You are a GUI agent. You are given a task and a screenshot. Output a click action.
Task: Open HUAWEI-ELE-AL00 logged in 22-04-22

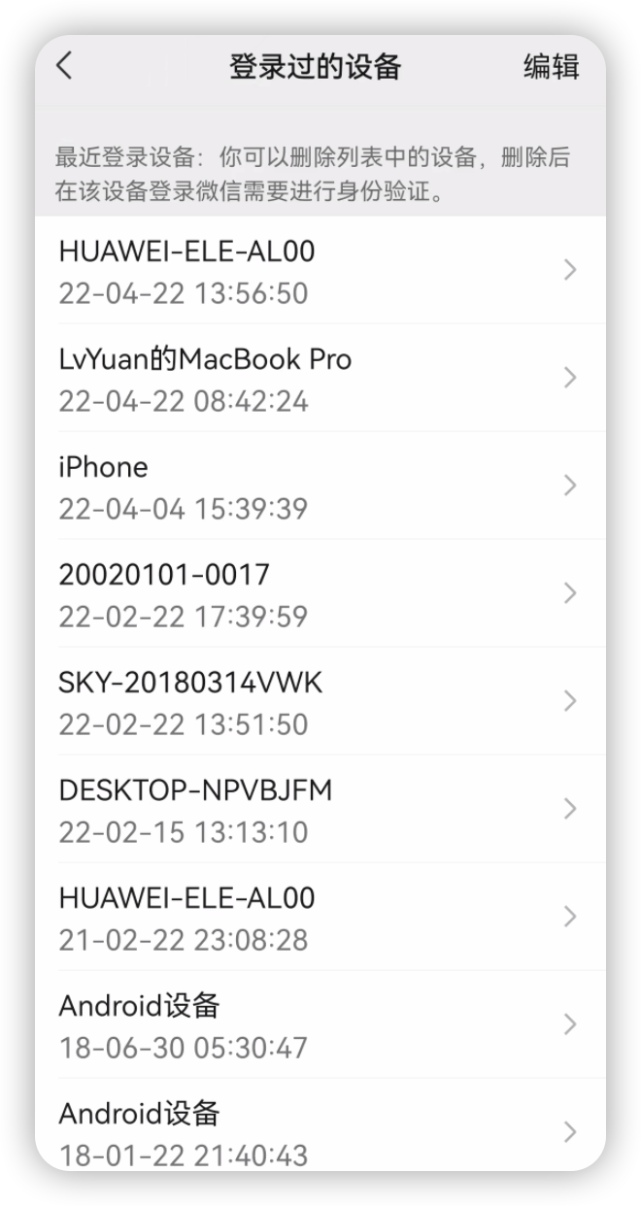tap(320, 271)
